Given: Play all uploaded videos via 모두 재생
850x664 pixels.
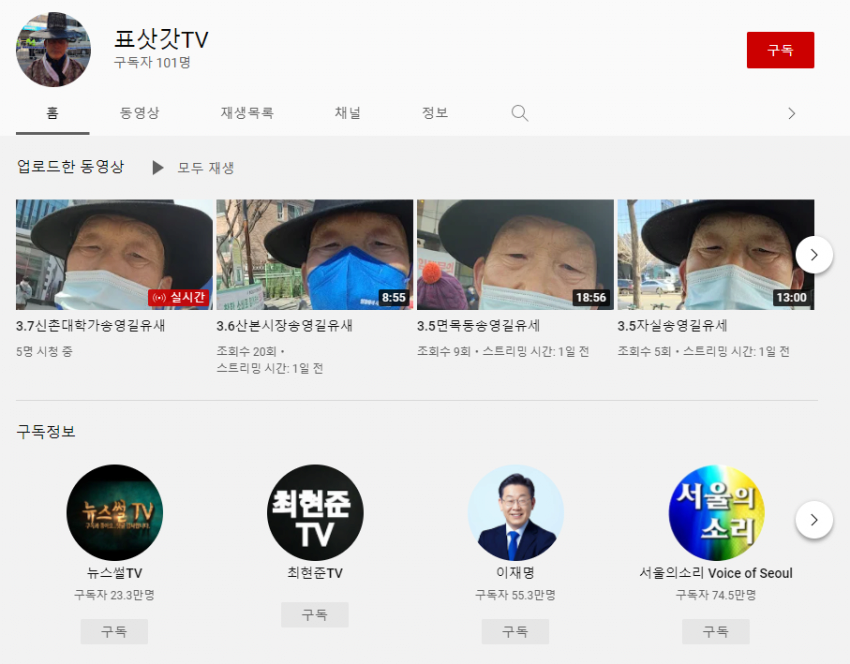Looking at the screenshot, I should pyautogui.click(x=194, y=168).
